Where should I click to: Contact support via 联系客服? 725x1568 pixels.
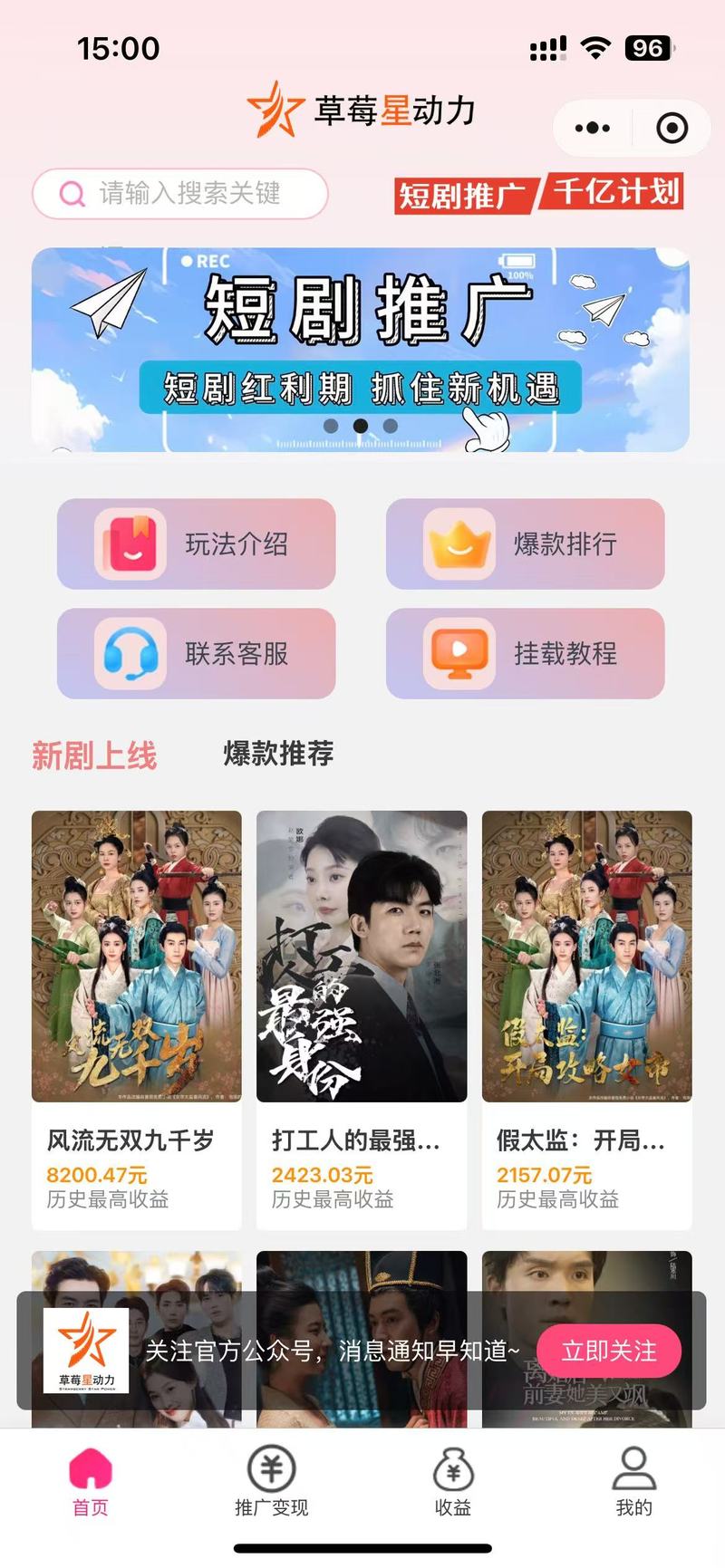(197, 653)
